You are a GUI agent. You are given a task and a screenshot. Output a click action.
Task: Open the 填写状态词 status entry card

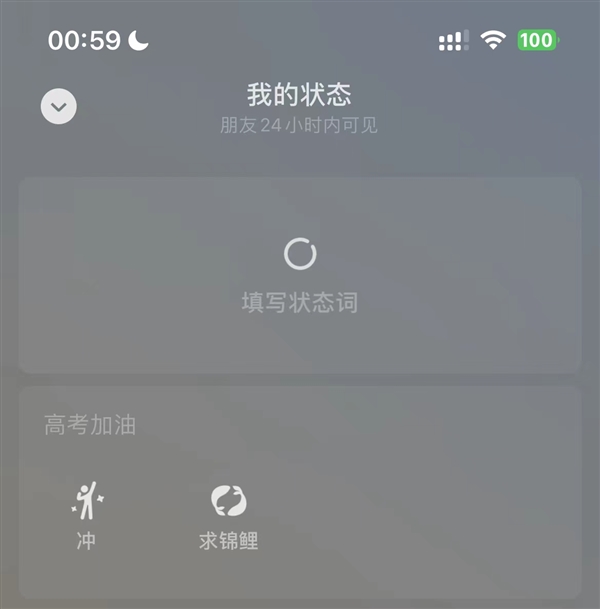point(299,275)
